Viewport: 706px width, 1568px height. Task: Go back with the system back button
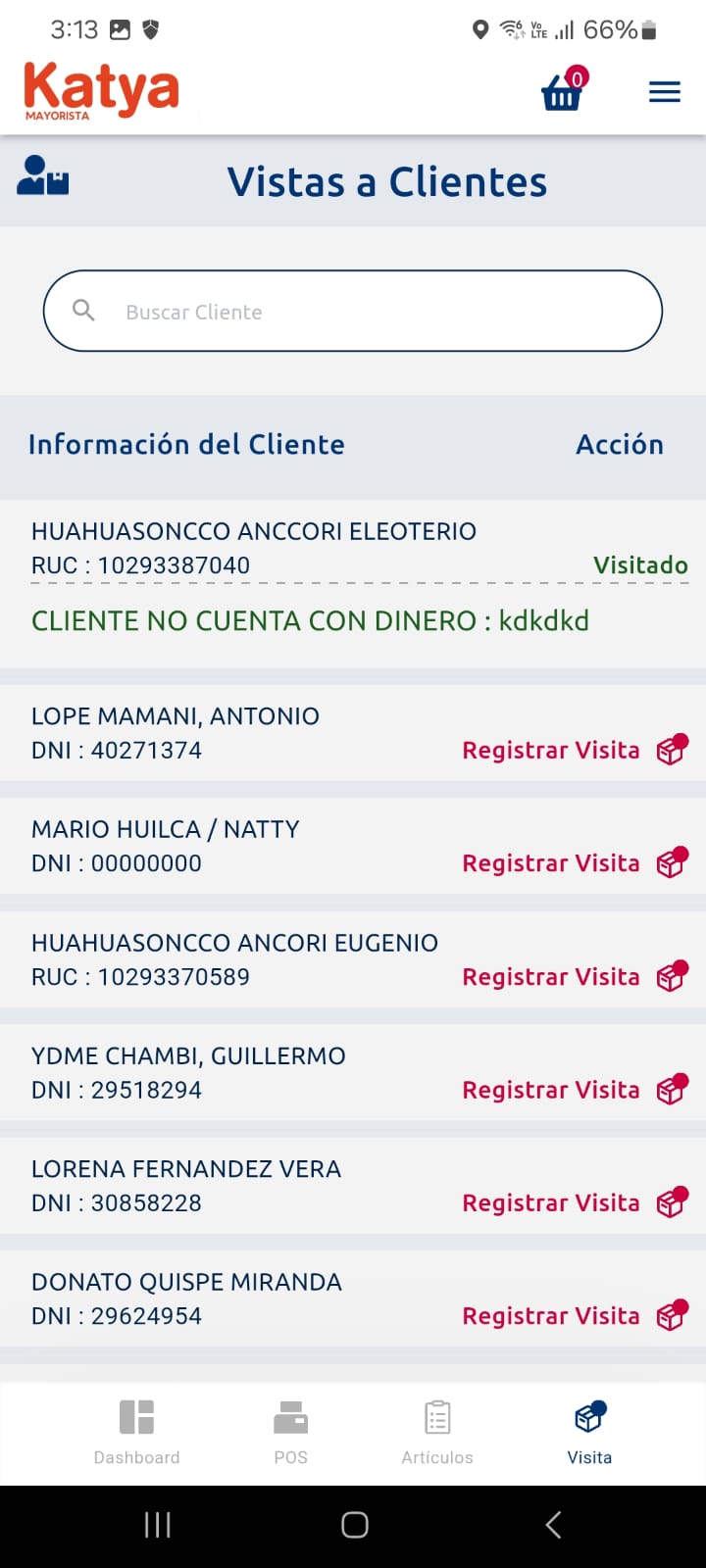pyautogui.click(x=553, y=1524)
